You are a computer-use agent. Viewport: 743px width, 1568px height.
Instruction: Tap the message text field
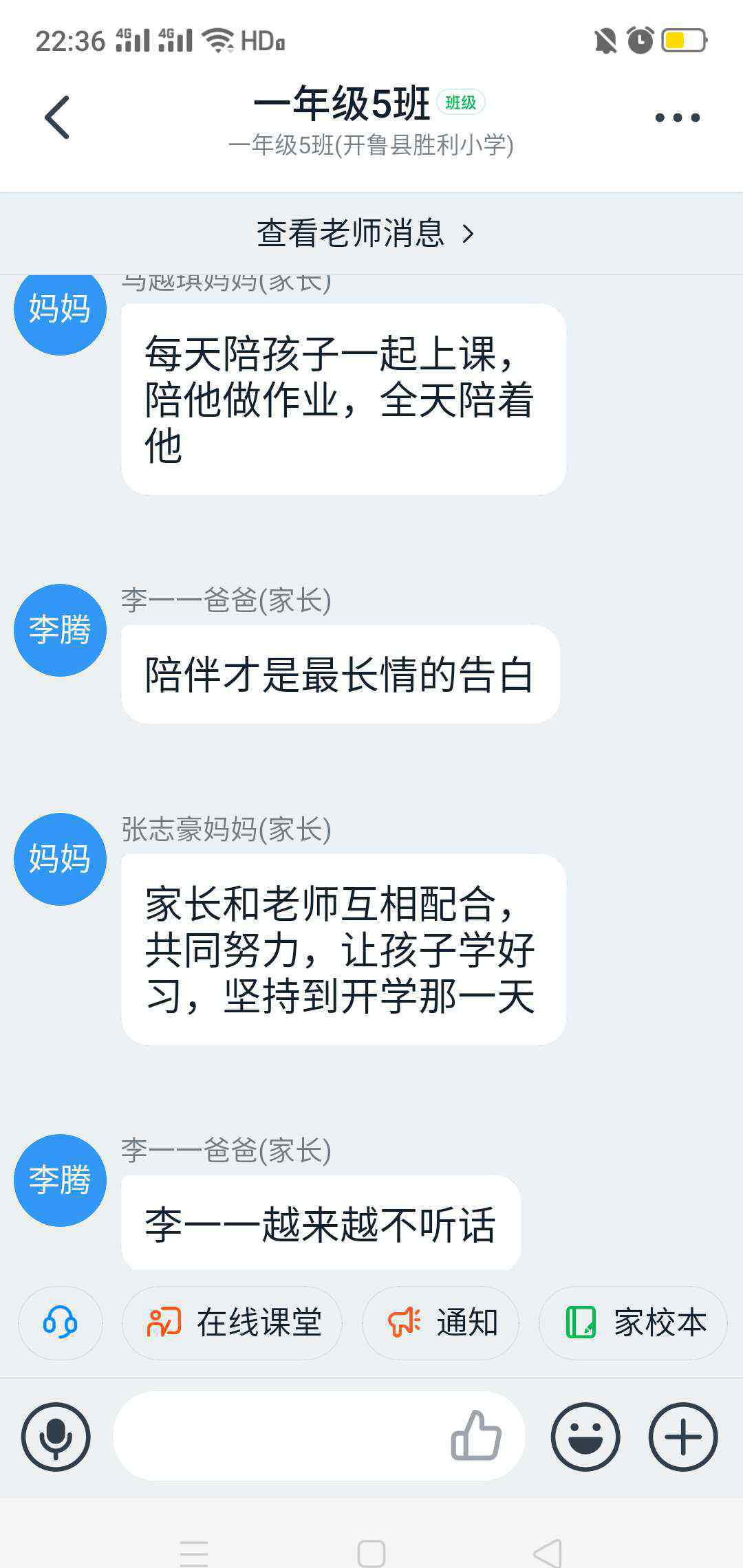click(x=275, y=1437)
